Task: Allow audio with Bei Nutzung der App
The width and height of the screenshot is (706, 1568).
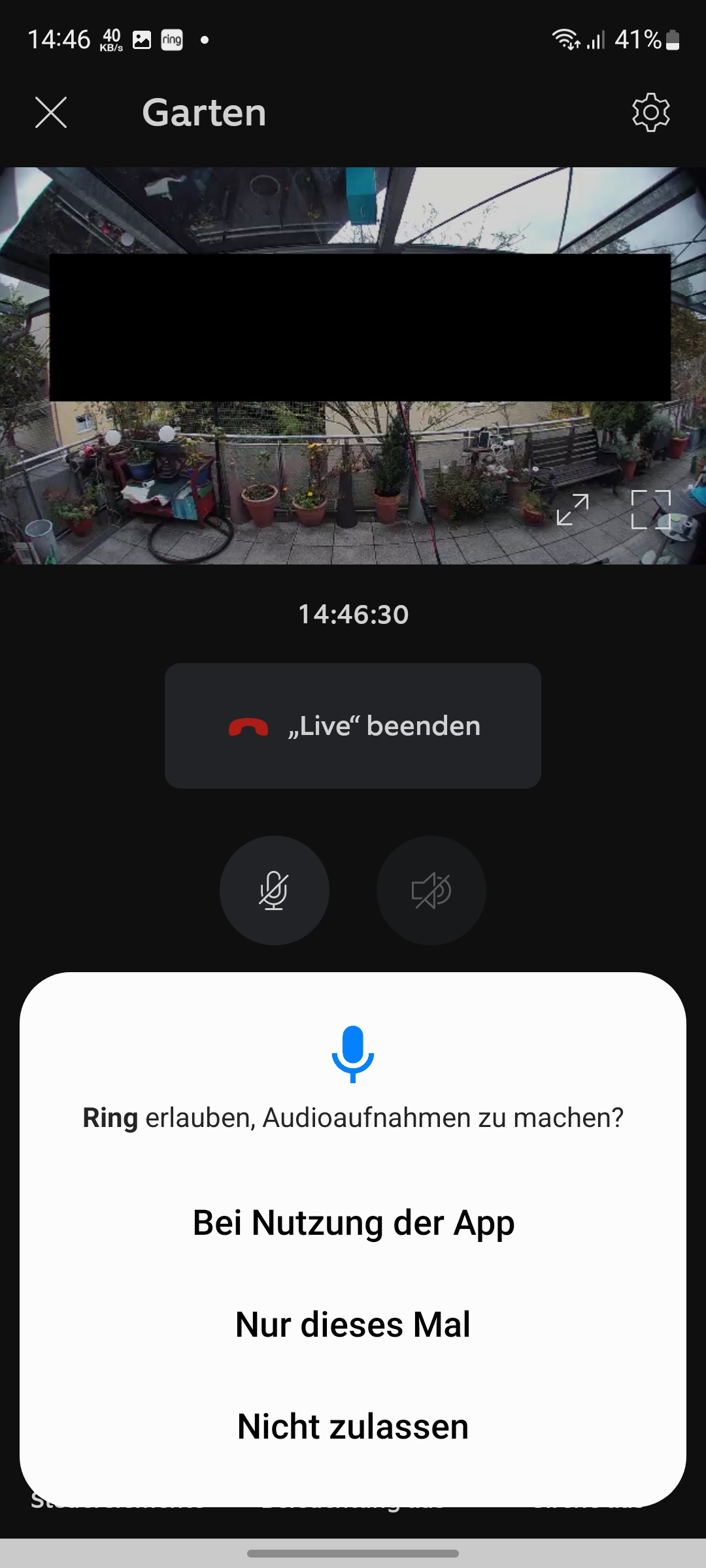Action: click(353, 1222)
